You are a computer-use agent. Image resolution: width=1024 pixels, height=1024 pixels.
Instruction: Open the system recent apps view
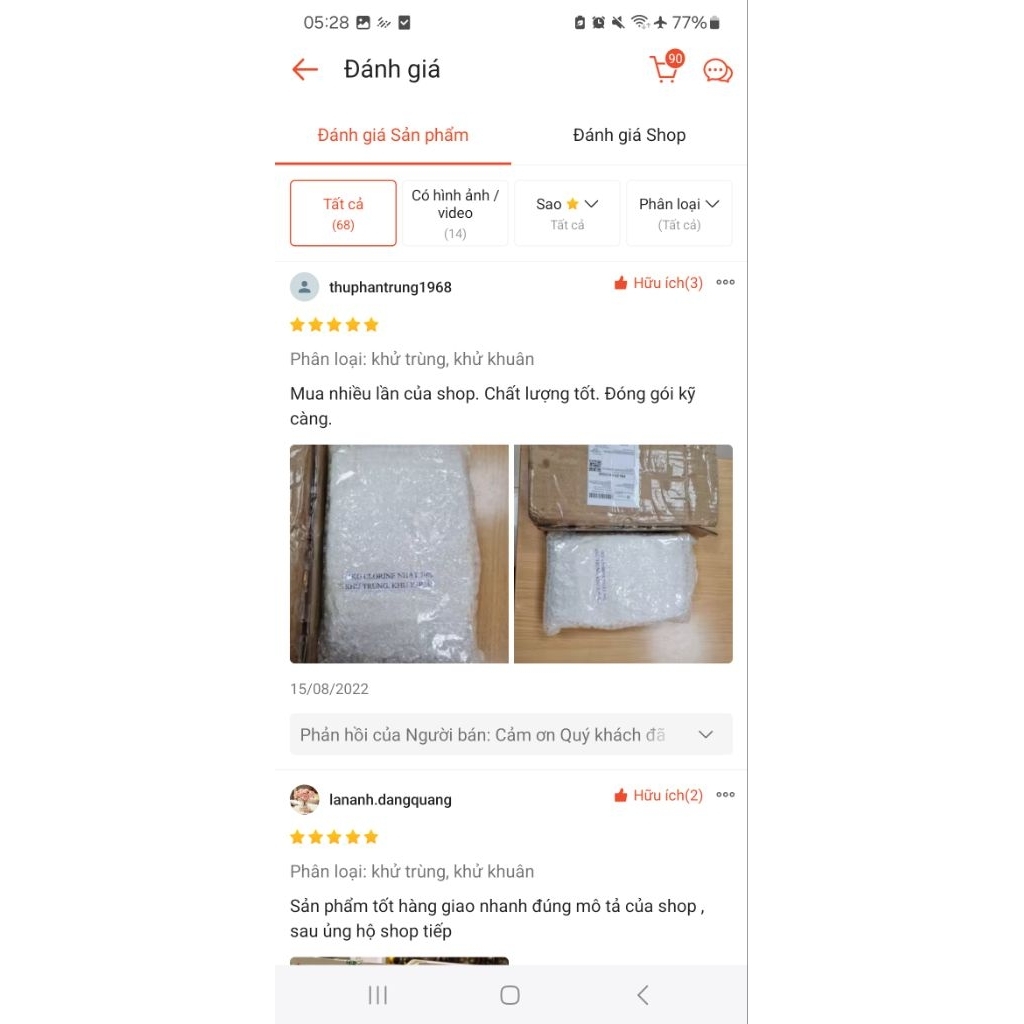click(378, 995)
